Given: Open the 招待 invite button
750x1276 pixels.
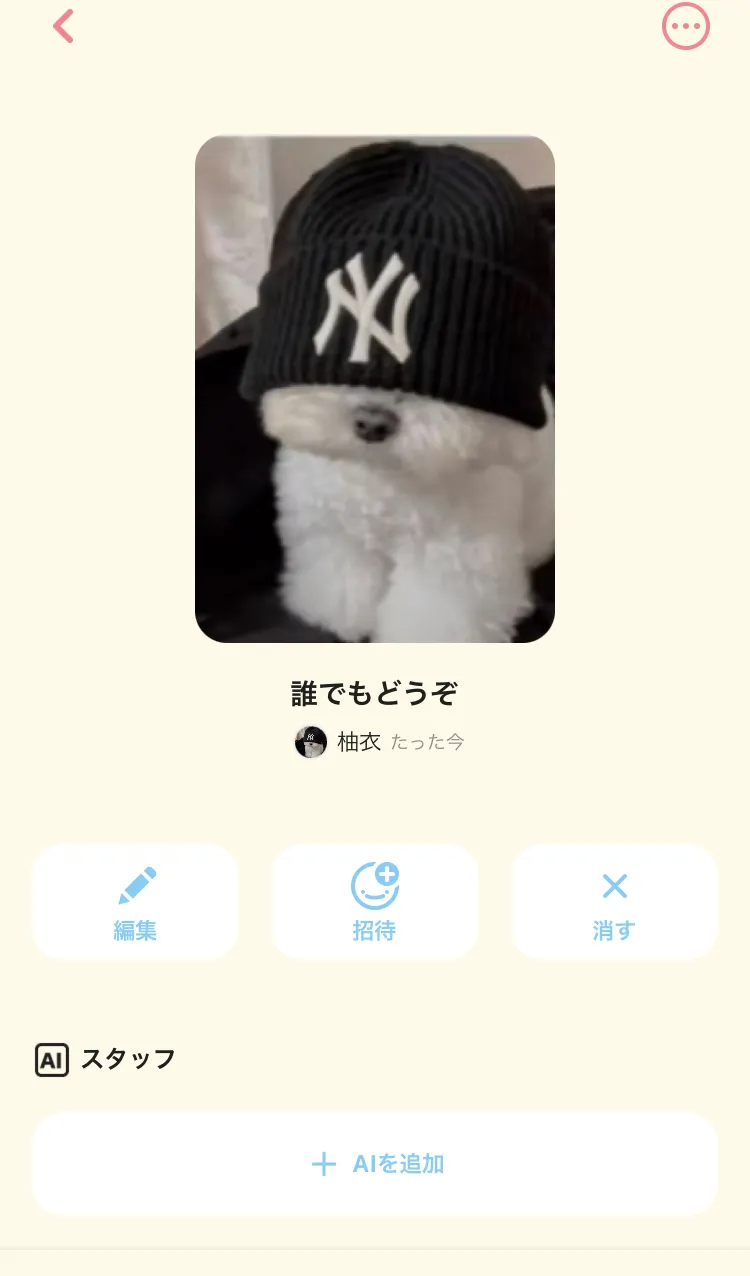Looking at the screenshot, I should [375, 902].
